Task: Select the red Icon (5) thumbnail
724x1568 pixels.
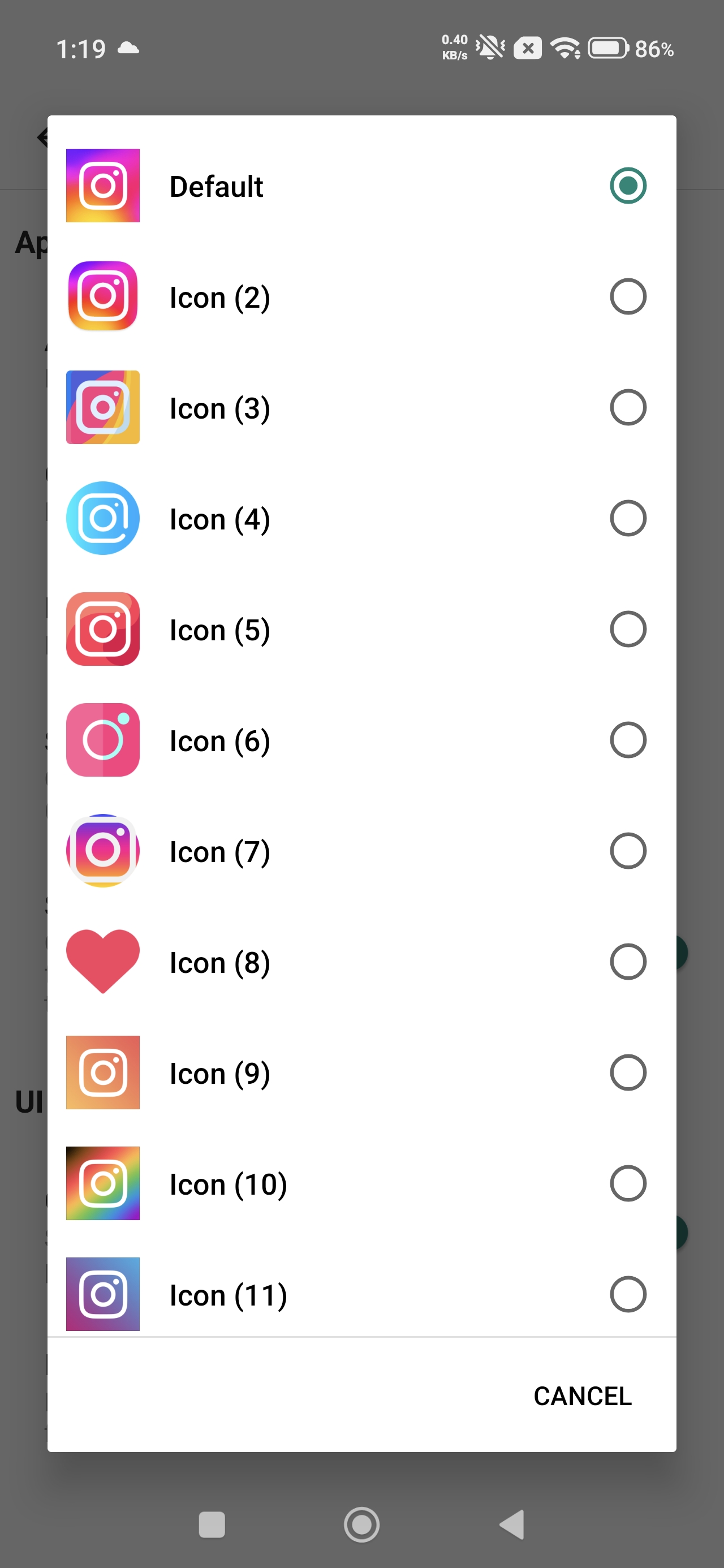Action: [x=102, y=630]
